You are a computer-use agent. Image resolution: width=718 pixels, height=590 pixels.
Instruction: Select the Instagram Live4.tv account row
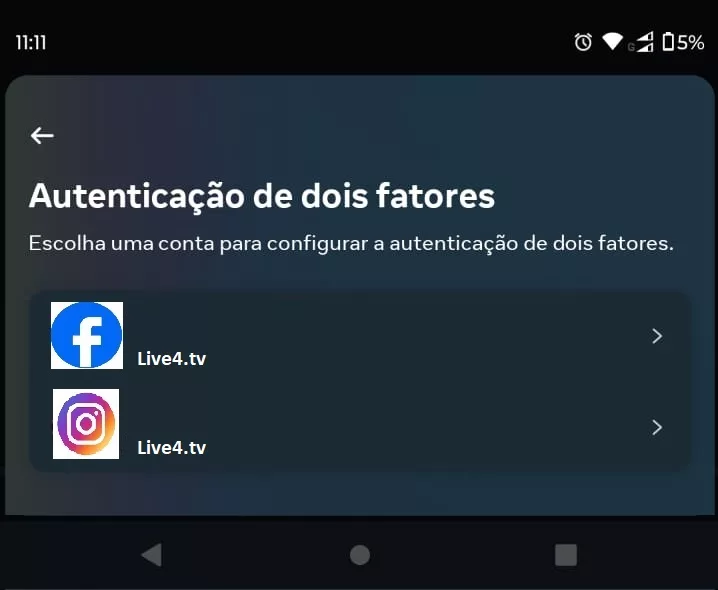(358, 427)
